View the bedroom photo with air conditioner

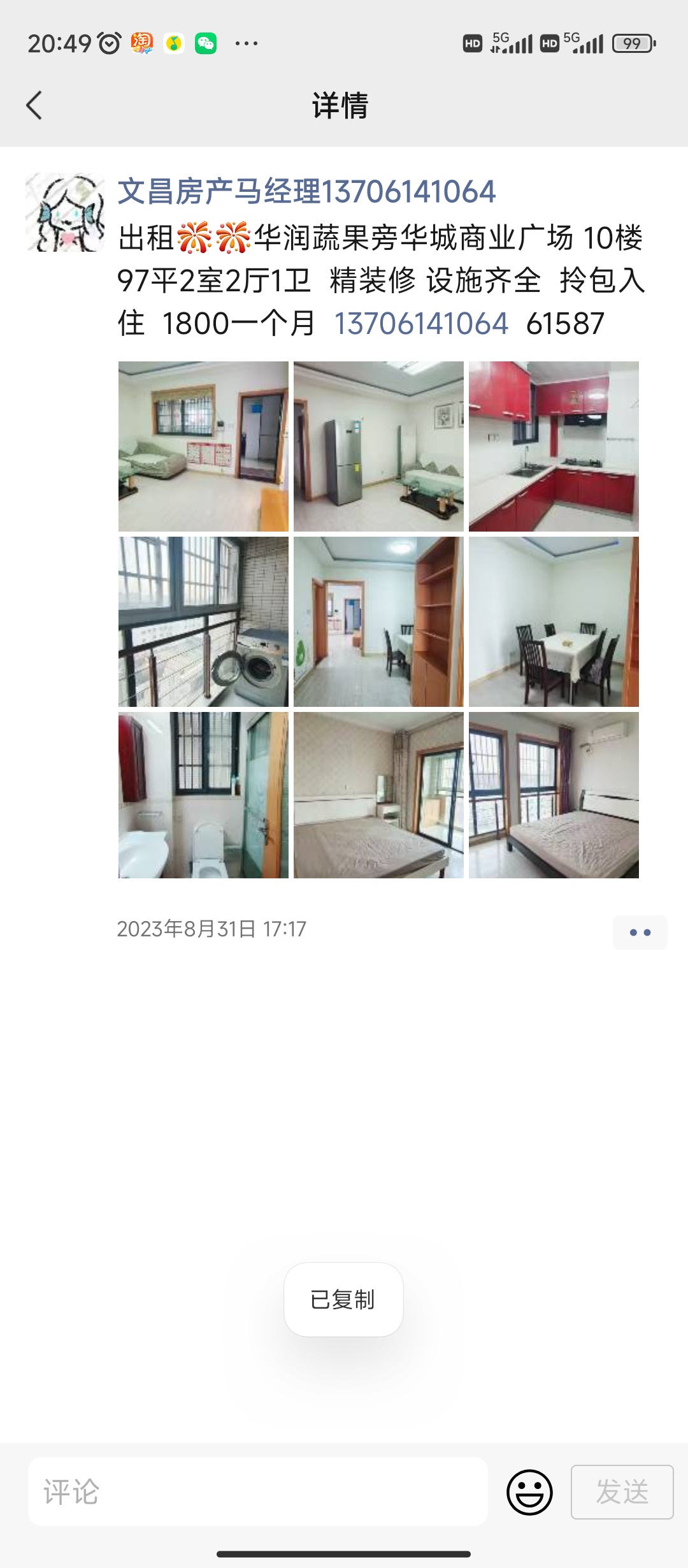coord(554,795)
